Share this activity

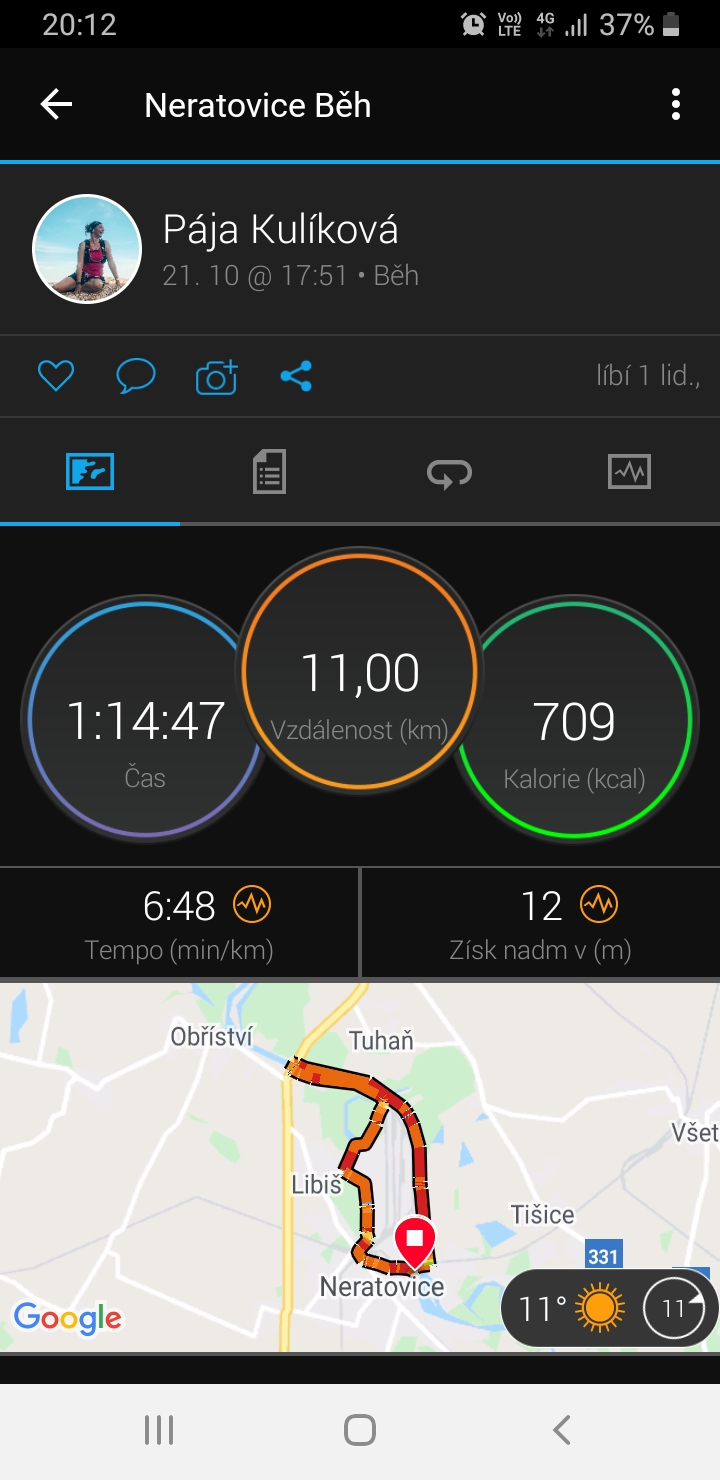(x=296, y=376)
